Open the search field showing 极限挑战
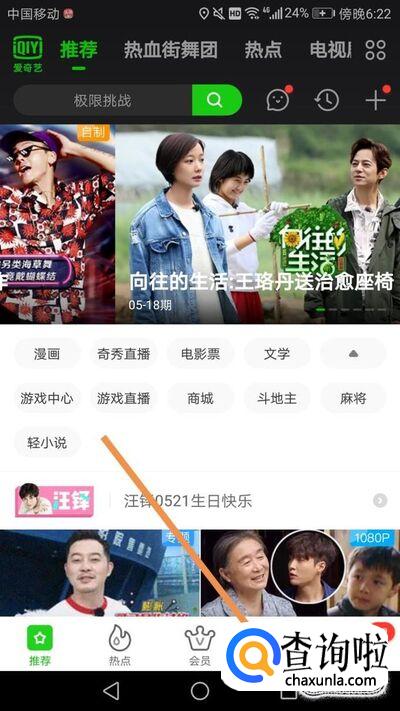This screenshot has height=711, width=400. 103,100
